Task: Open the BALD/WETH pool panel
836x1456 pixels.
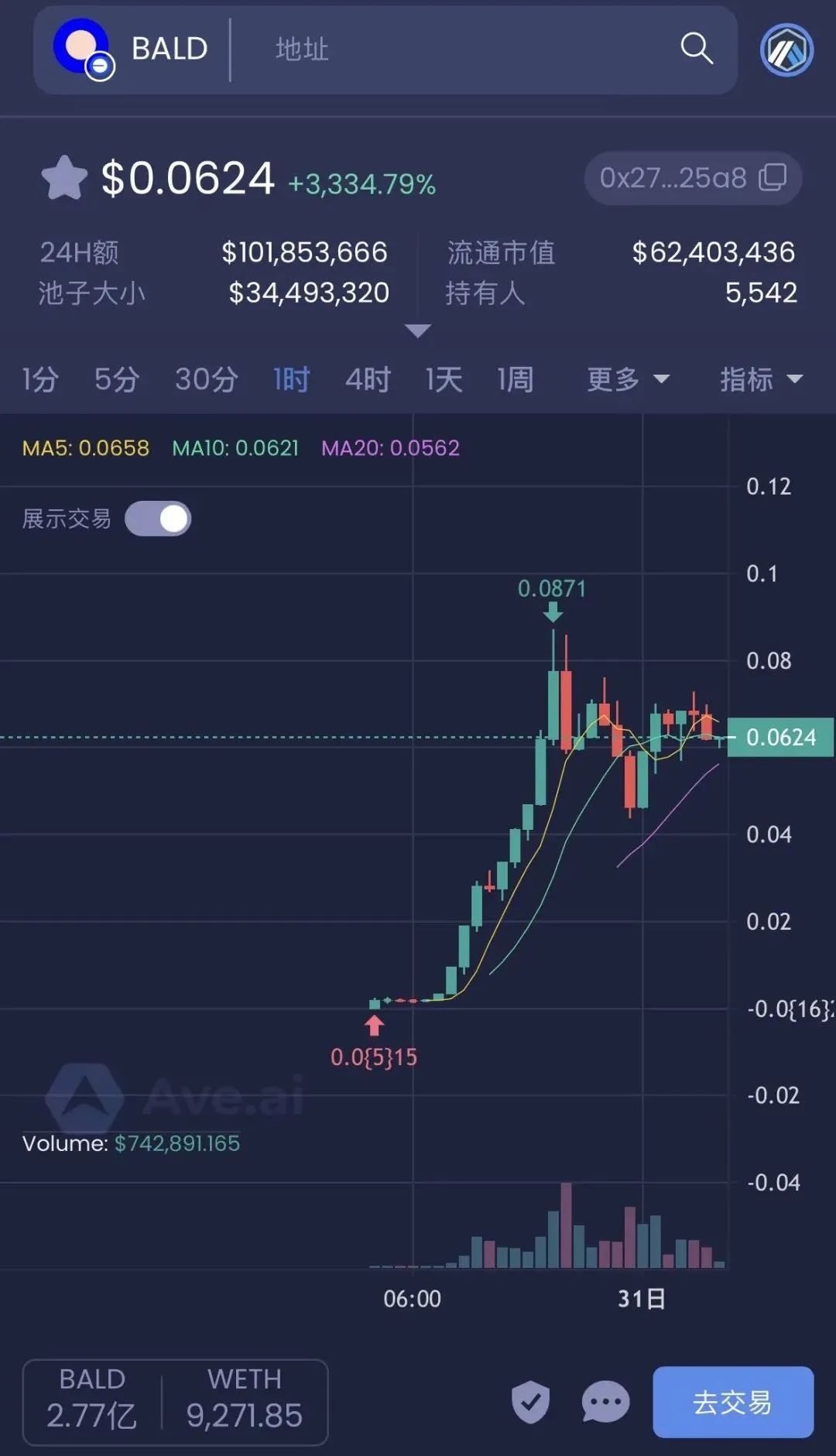Action: point(174,1402)
